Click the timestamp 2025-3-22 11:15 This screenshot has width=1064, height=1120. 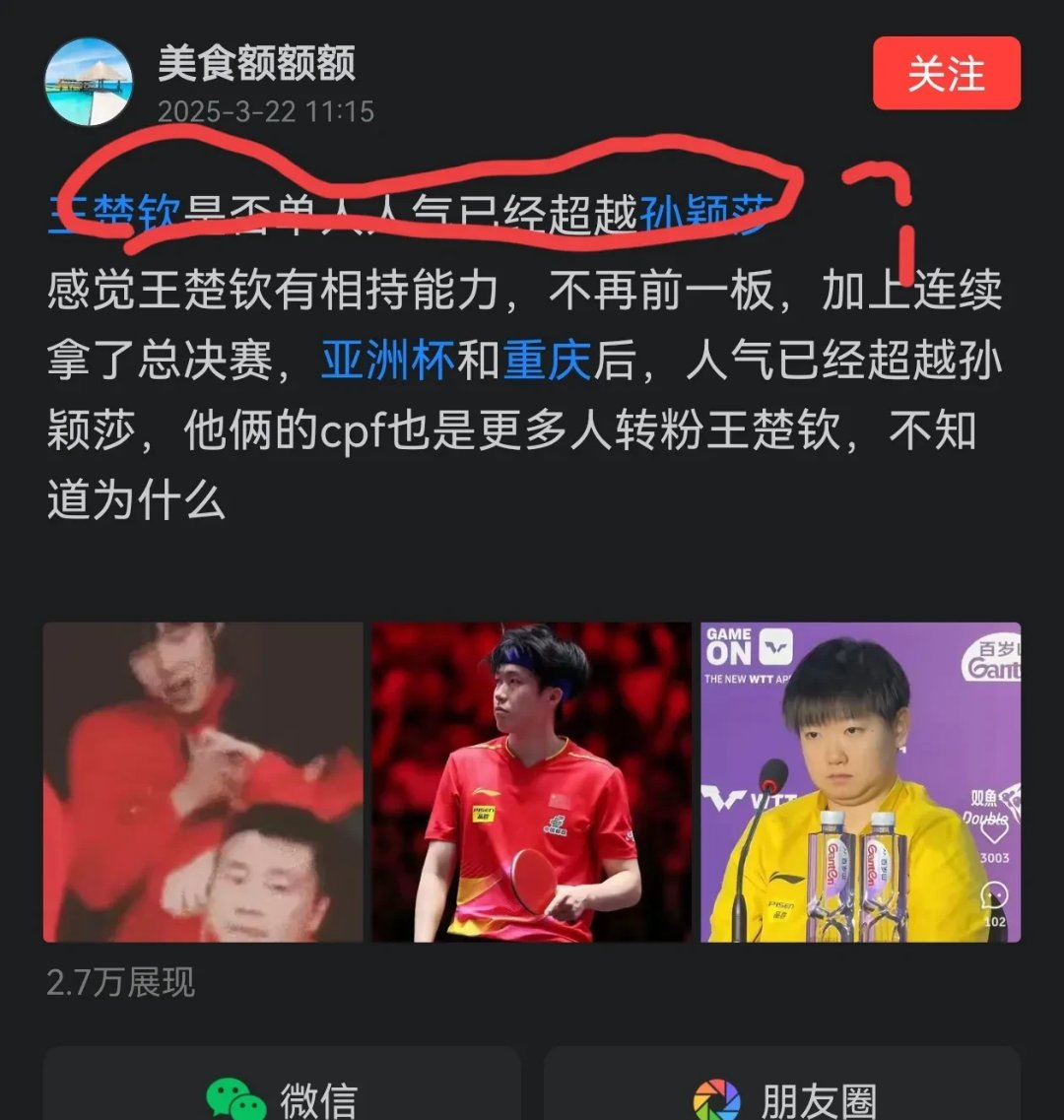click(x=264, y=111)
